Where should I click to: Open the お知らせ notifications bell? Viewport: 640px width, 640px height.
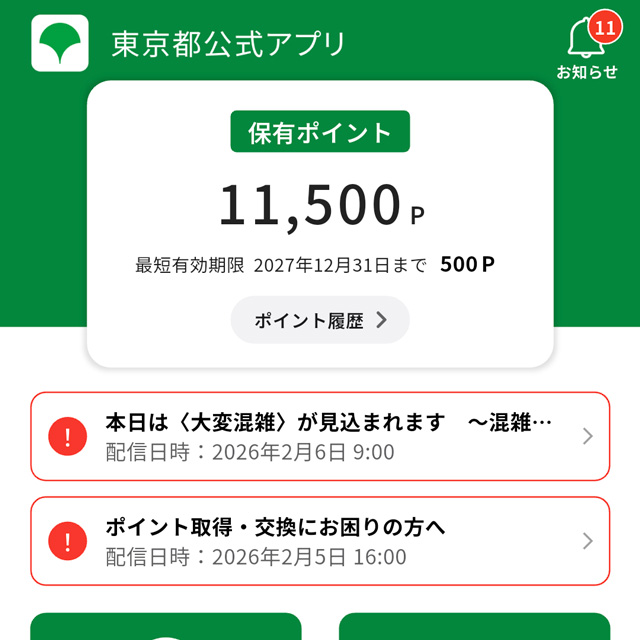[x=586, y=45]
